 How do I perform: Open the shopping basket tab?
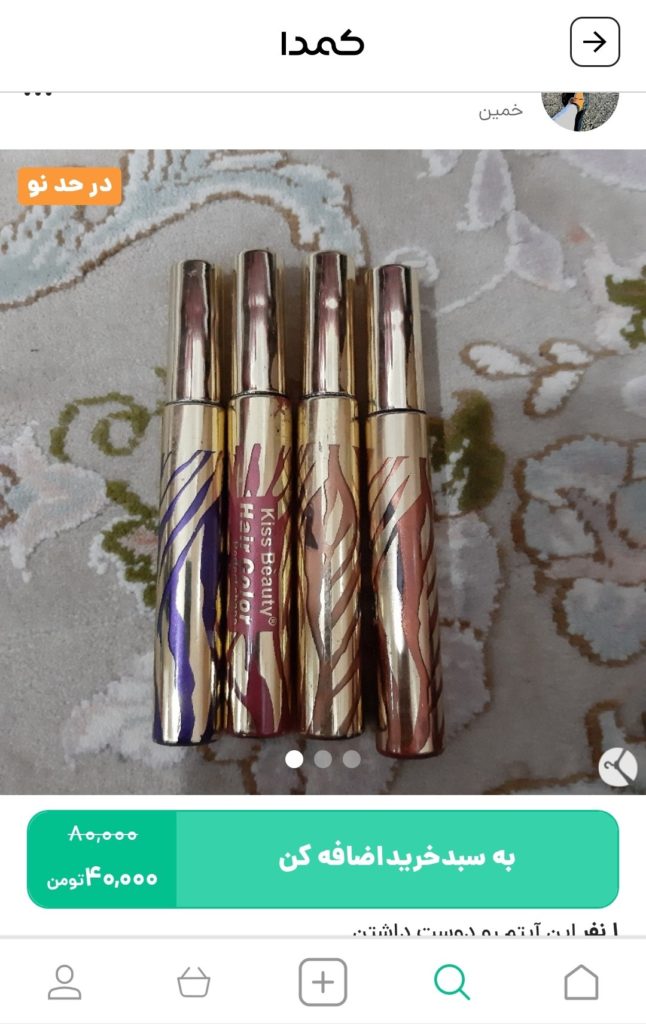(x=194, y=982)
